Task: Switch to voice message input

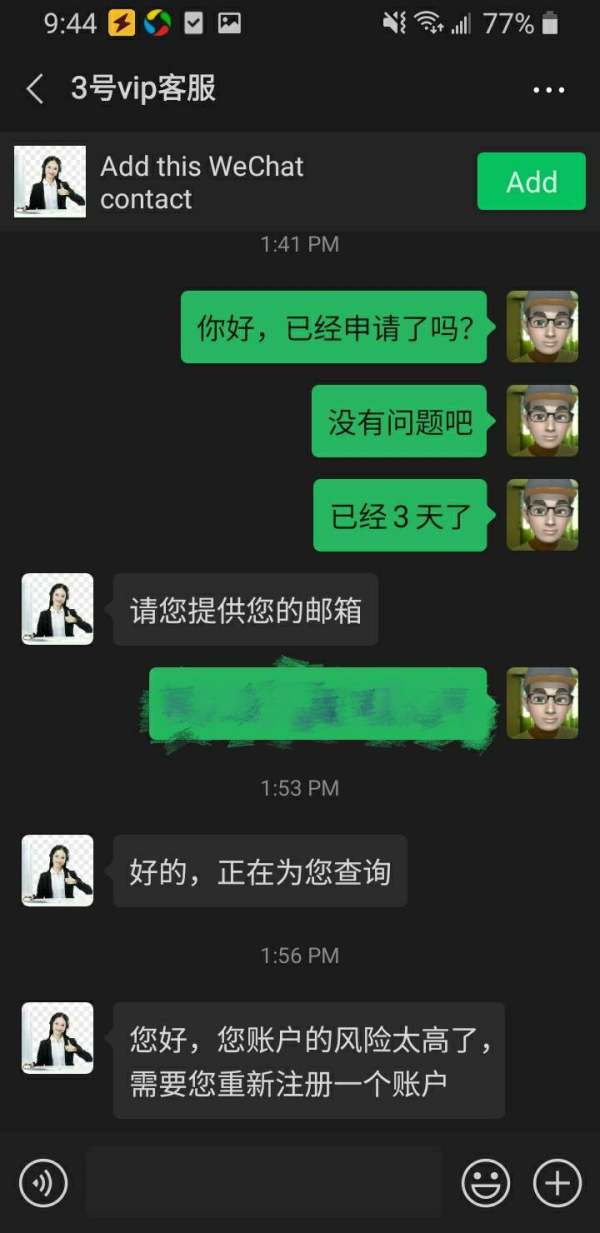Action: pos(43,1184)
